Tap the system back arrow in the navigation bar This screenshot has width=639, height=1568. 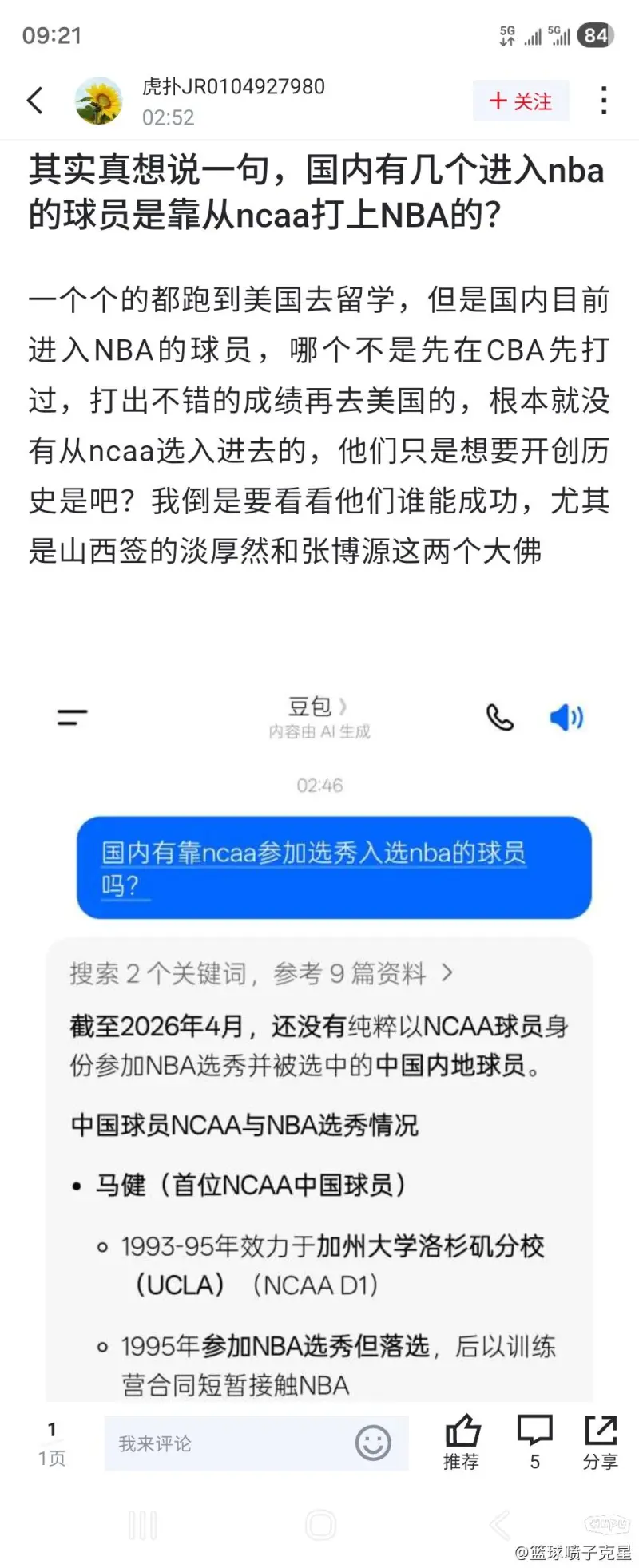click(x=500, y=1524)
